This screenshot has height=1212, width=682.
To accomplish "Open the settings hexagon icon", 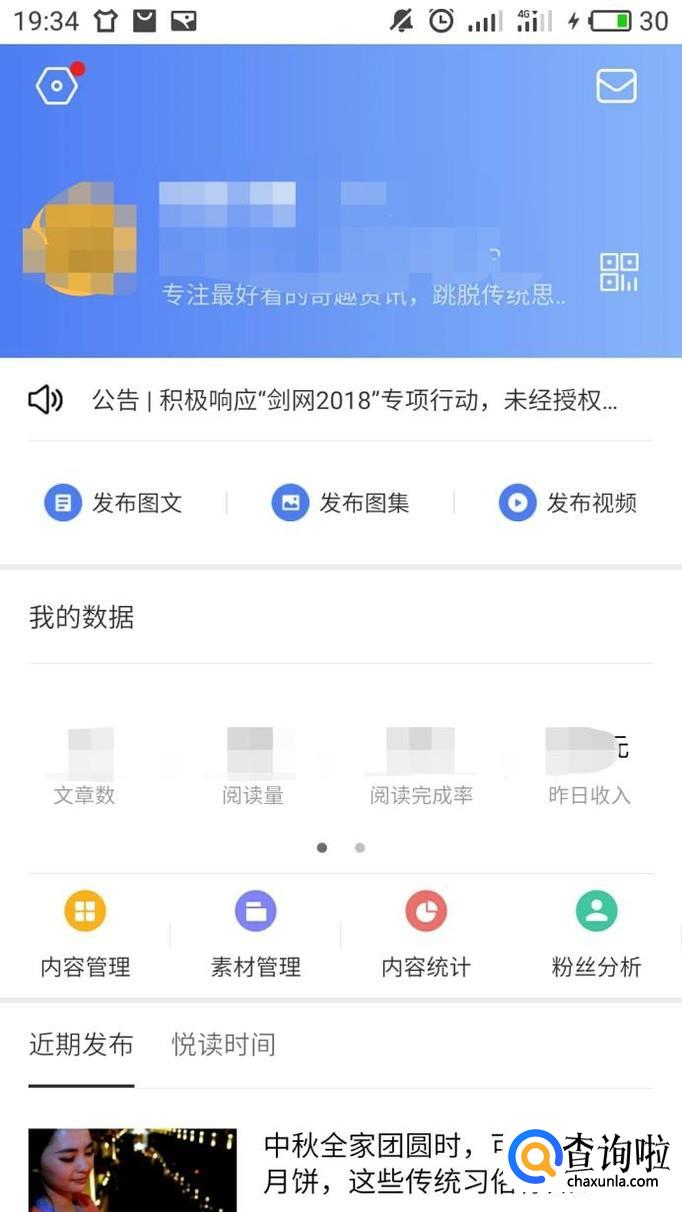I will (x=57, y=86).
